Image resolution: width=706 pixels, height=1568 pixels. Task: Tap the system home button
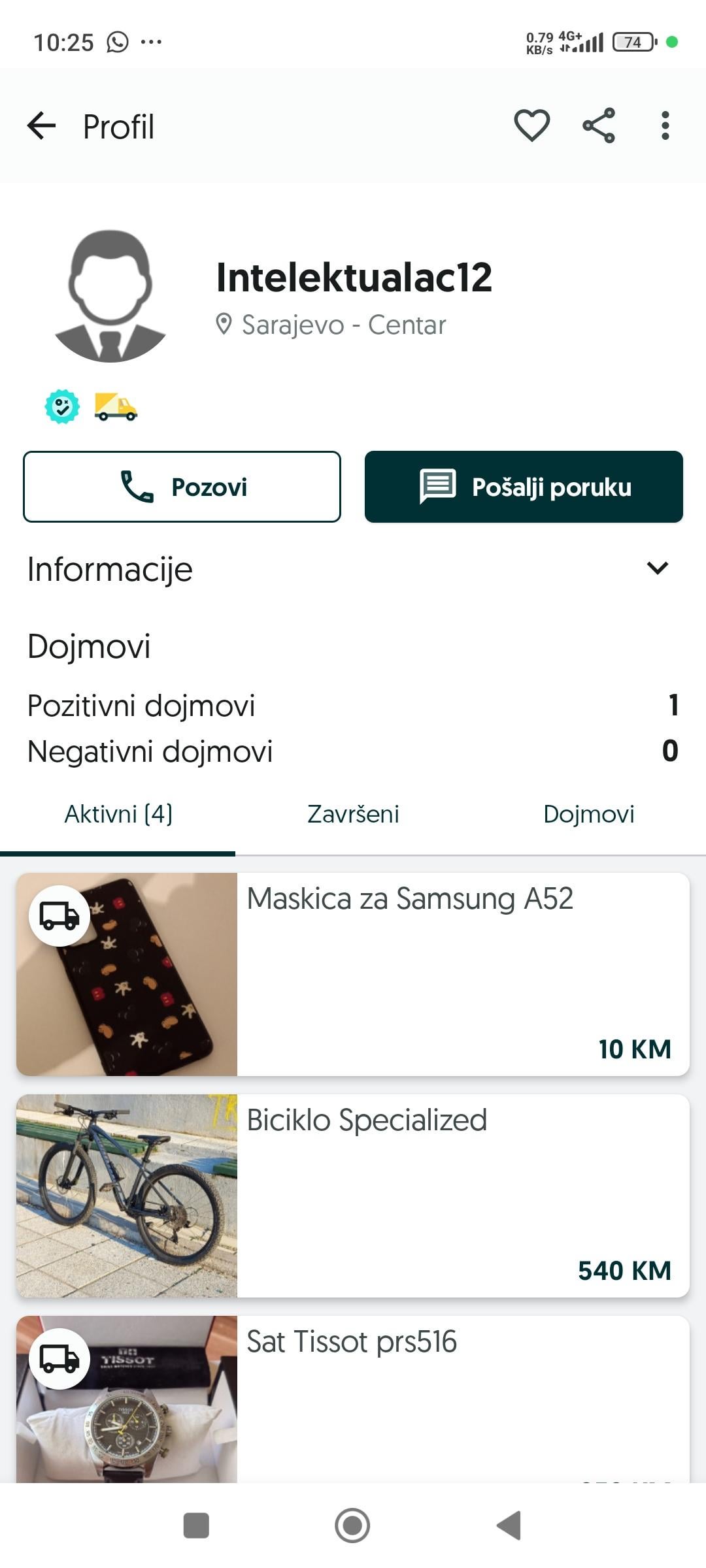tap(352, 1526)
